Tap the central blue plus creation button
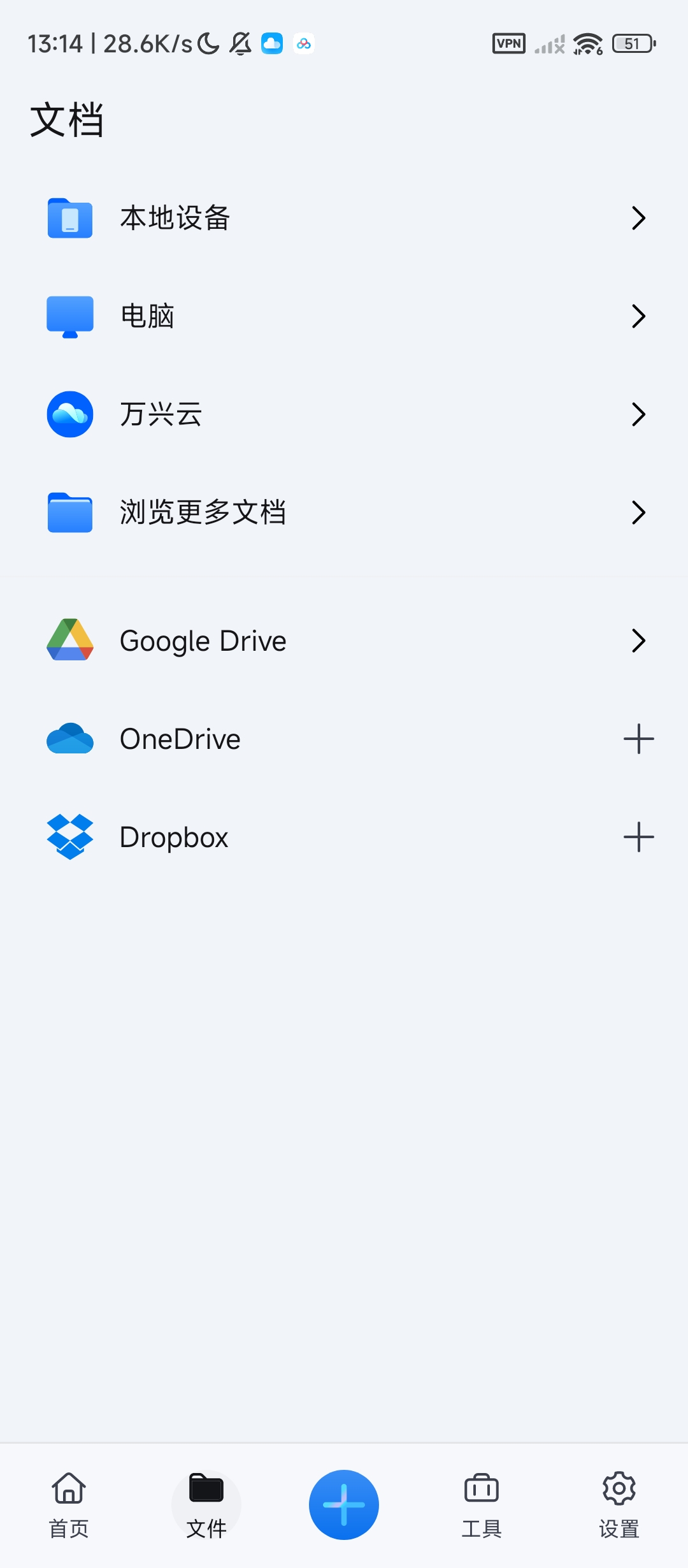The image size is (688, 1568). pyautogui.click(x=343, y=1504)
